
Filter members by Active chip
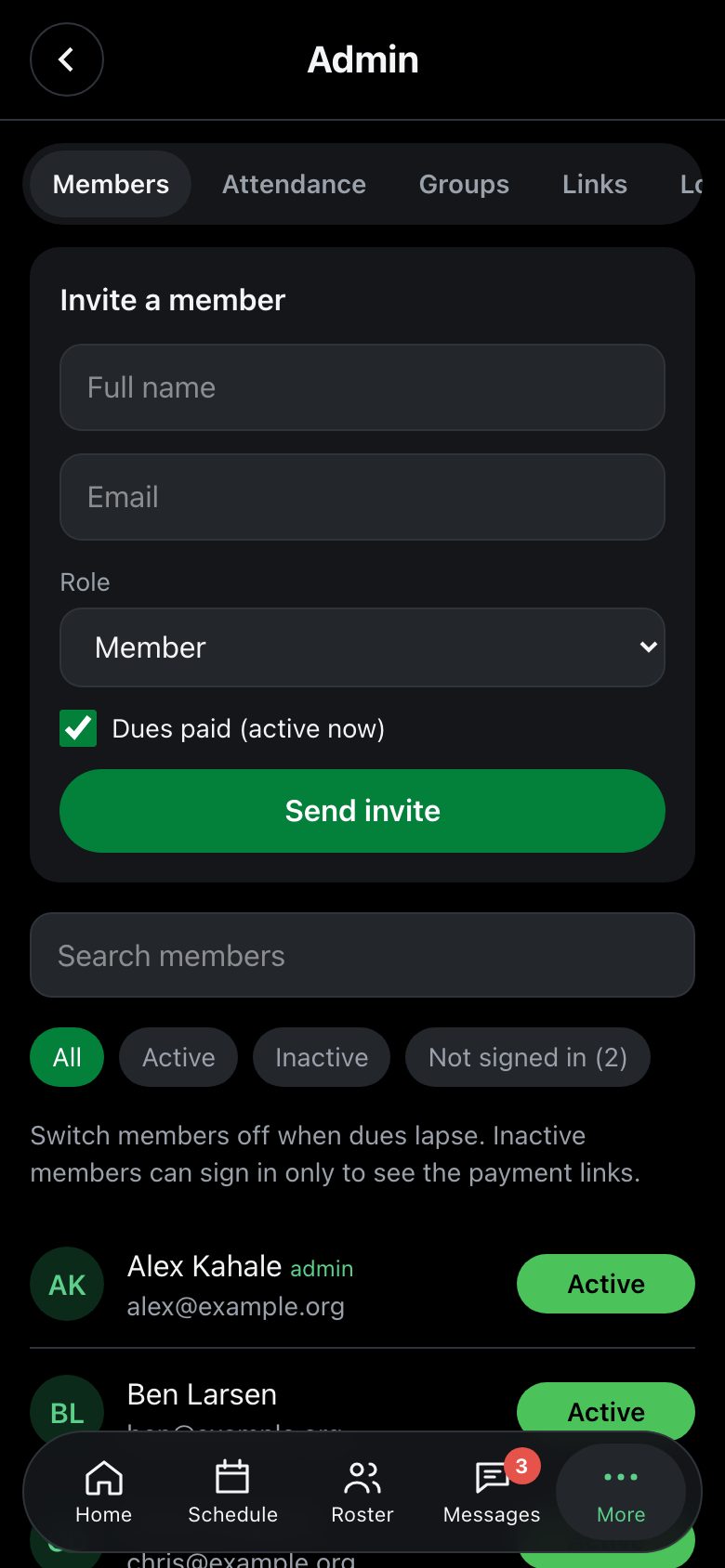(x=178, y=1057)
